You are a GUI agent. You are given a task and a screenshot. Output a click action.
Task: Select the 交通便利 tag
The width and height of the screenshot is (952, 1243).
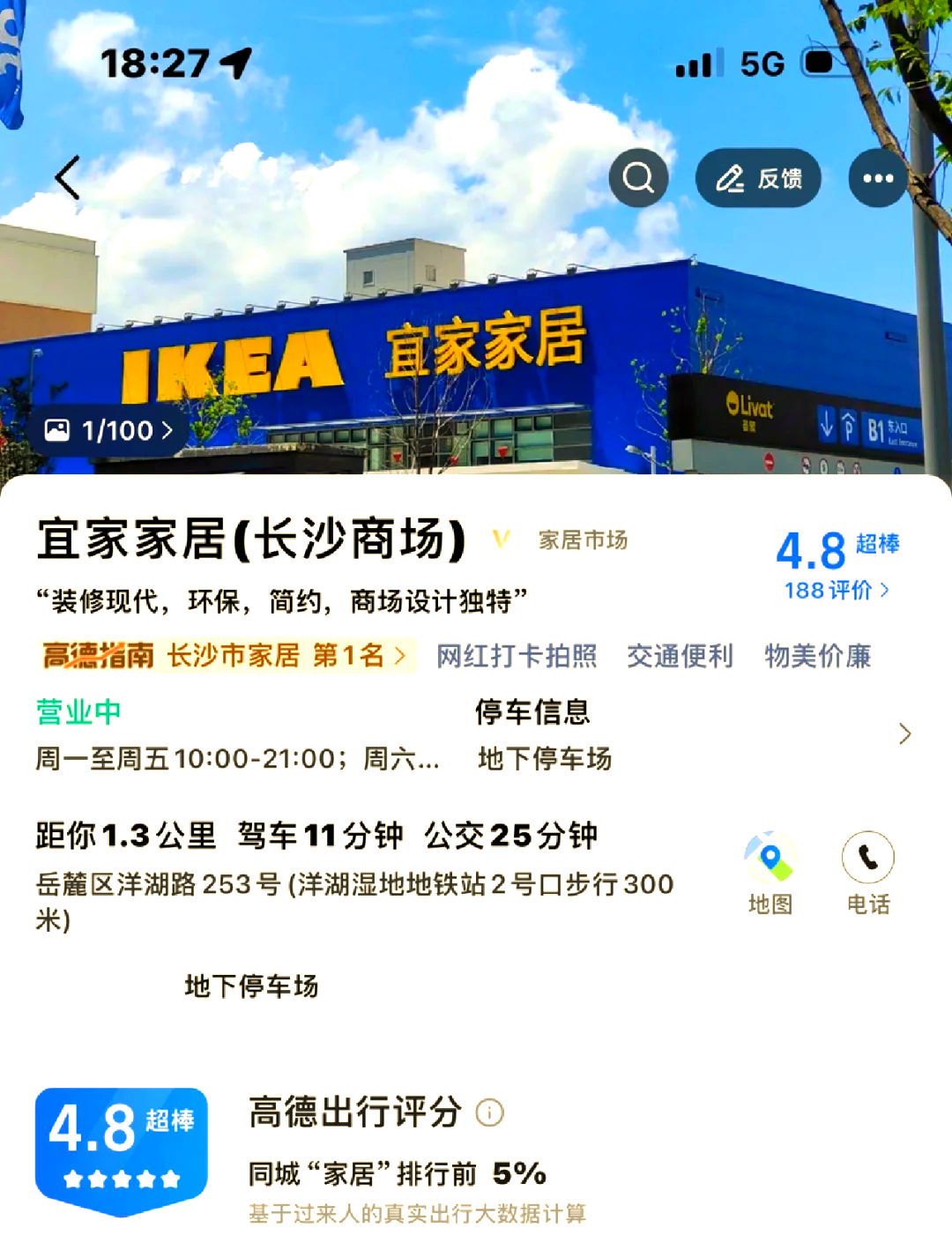tap(680, 656)
